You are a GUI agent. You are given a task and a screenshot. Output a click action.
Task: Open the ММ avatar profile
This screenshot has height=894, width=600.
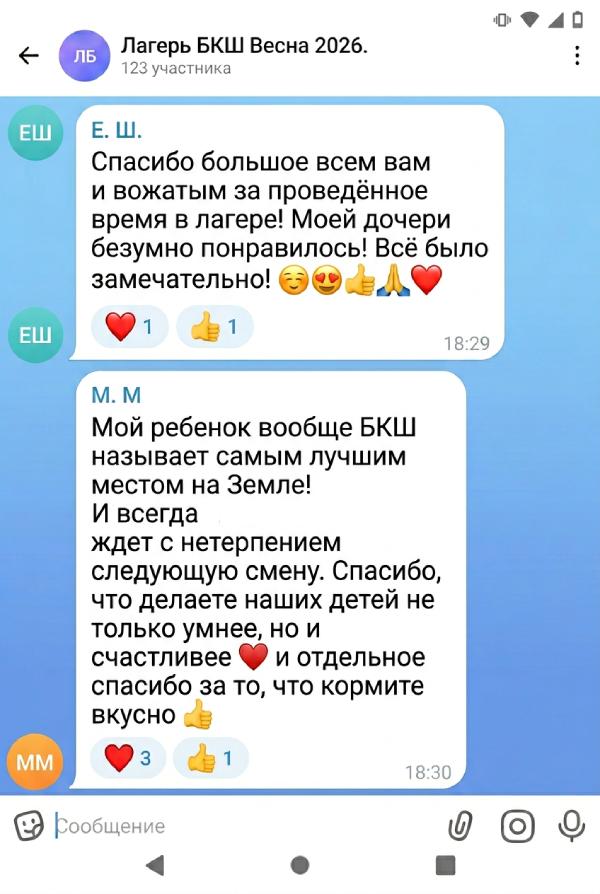[x=34, y=766]
